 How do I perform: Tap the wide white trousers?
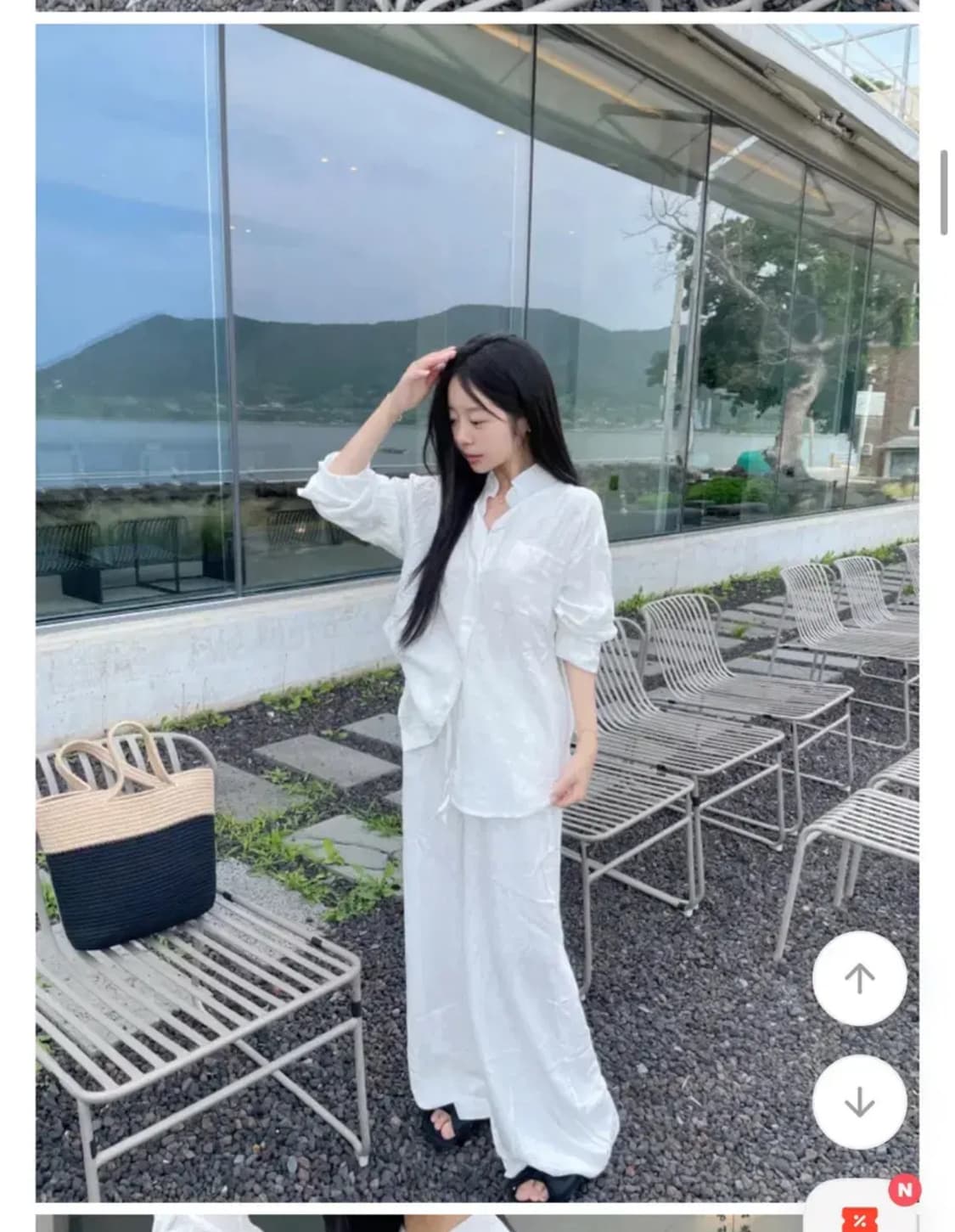pos(492,976)
